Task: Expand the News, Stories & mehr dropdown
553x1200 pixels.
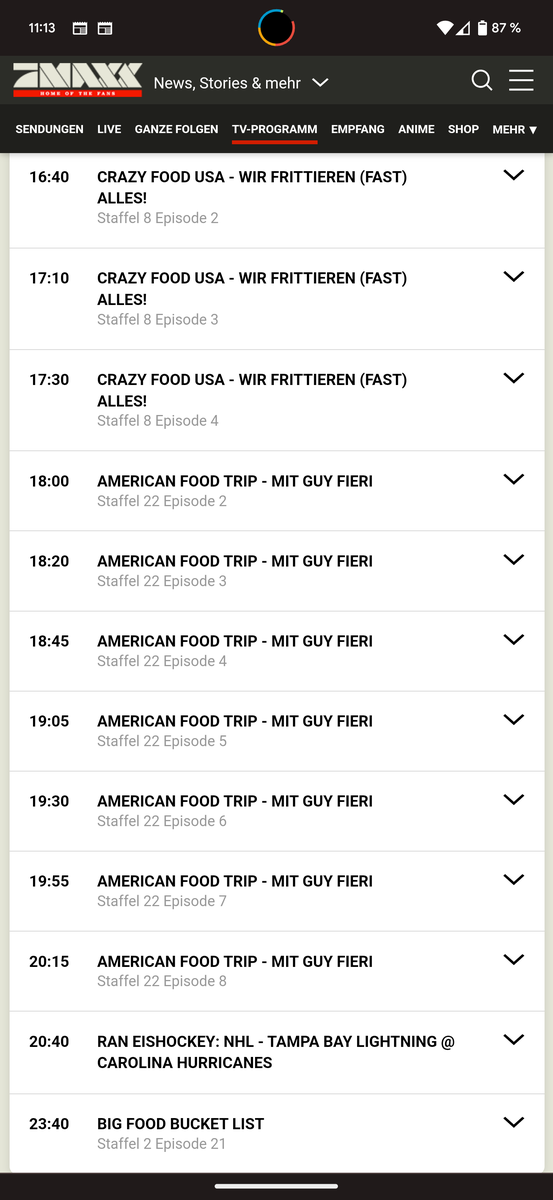Action: tap(241, 83)
